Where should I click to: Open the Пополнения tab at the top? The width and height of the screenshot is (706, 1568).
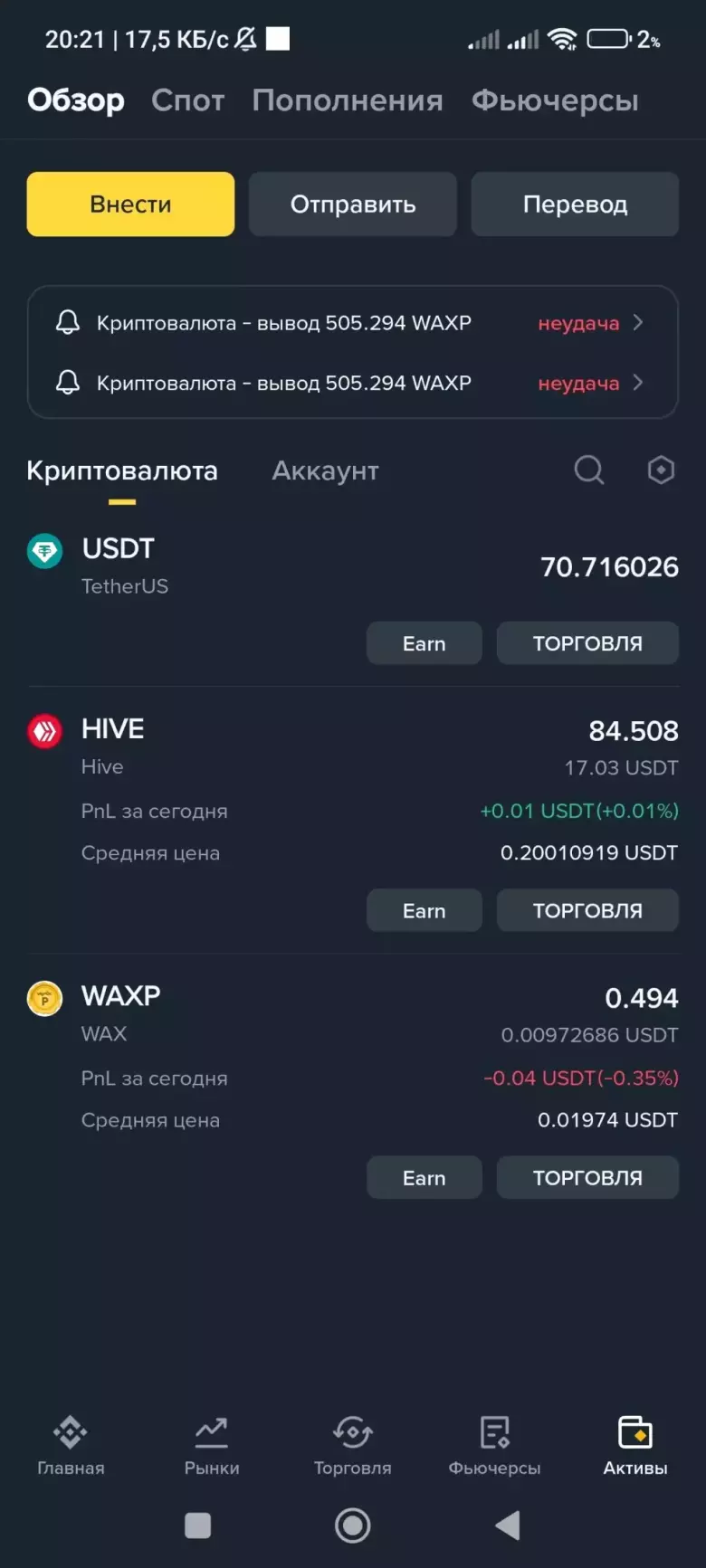347,100
